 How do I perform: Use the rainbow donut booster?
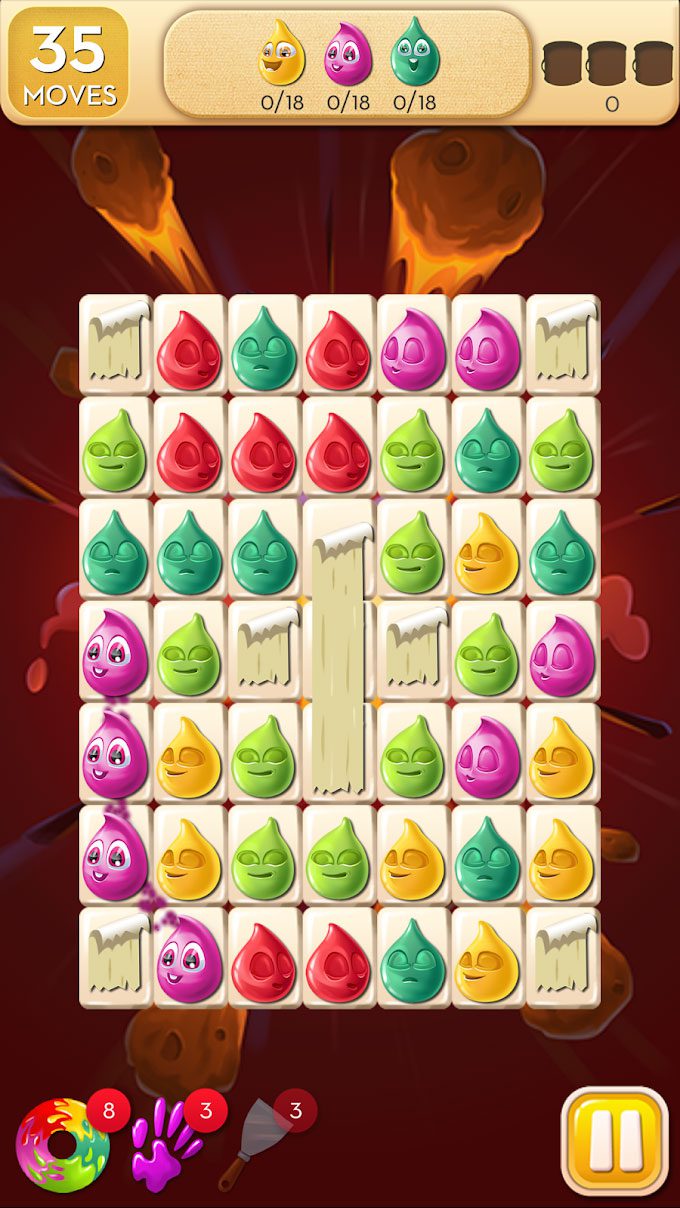(x=61, y=1144)
